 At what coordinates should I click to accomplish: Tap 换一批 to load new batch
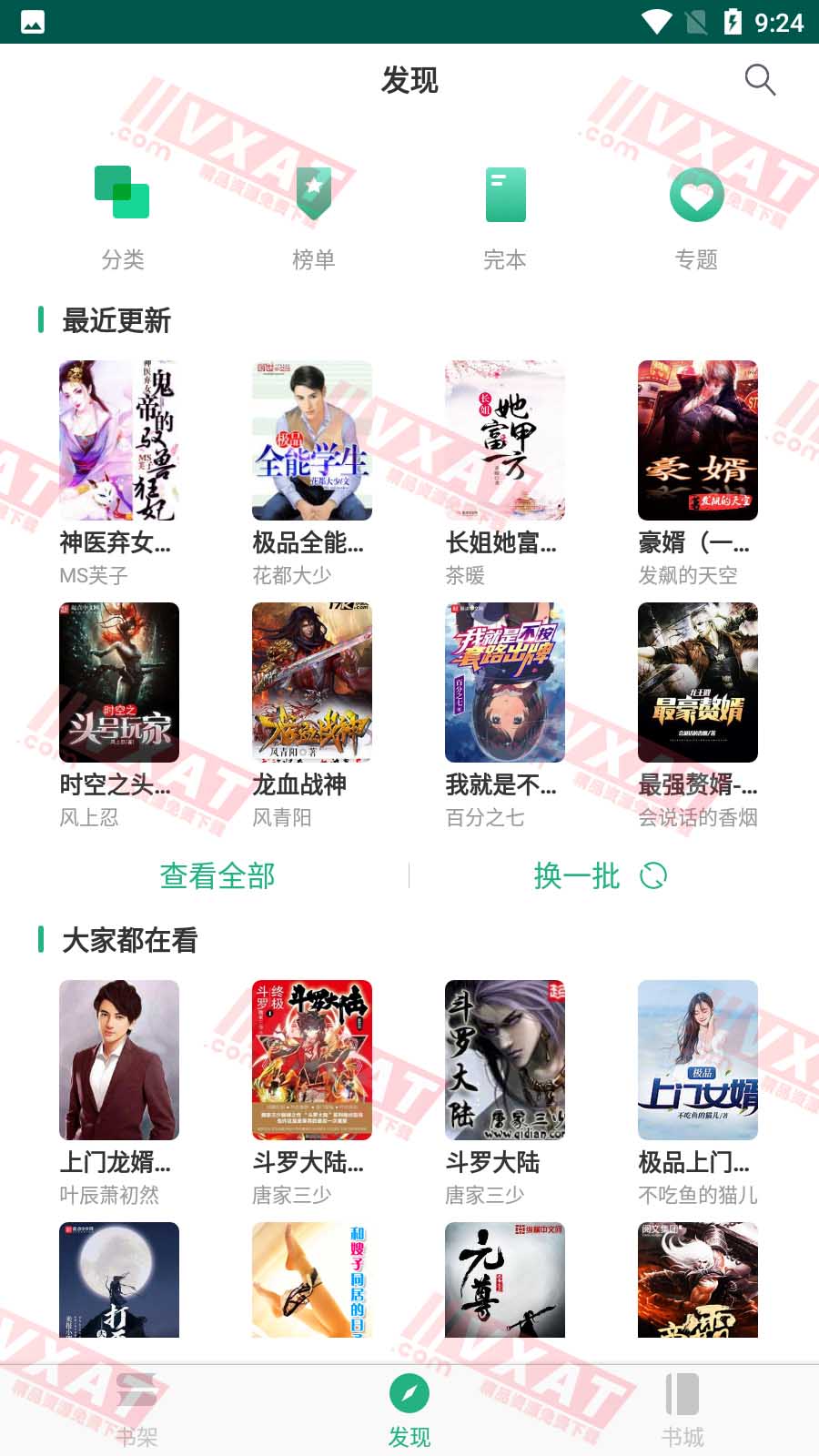point(578,876)
